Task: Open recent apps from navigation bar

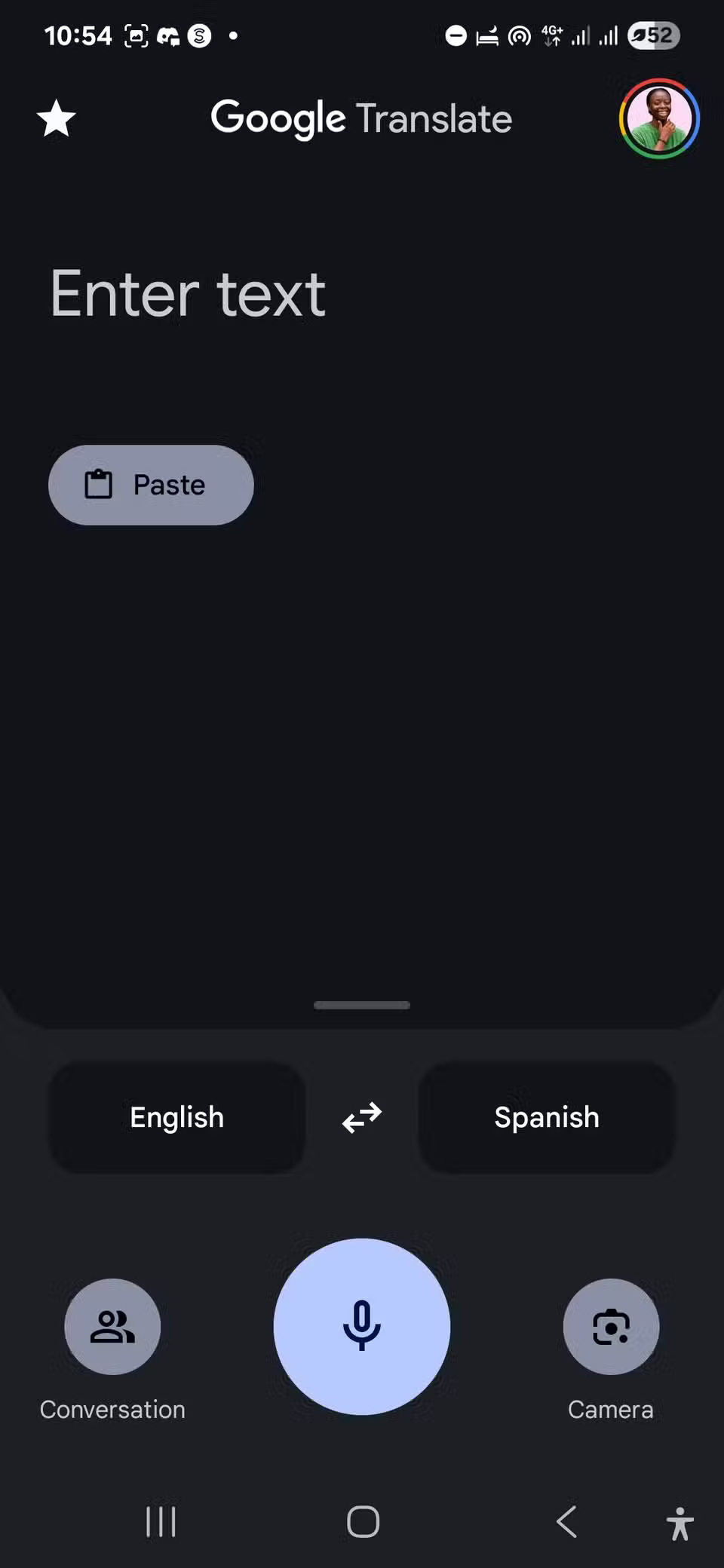Action: [161, 1521]
